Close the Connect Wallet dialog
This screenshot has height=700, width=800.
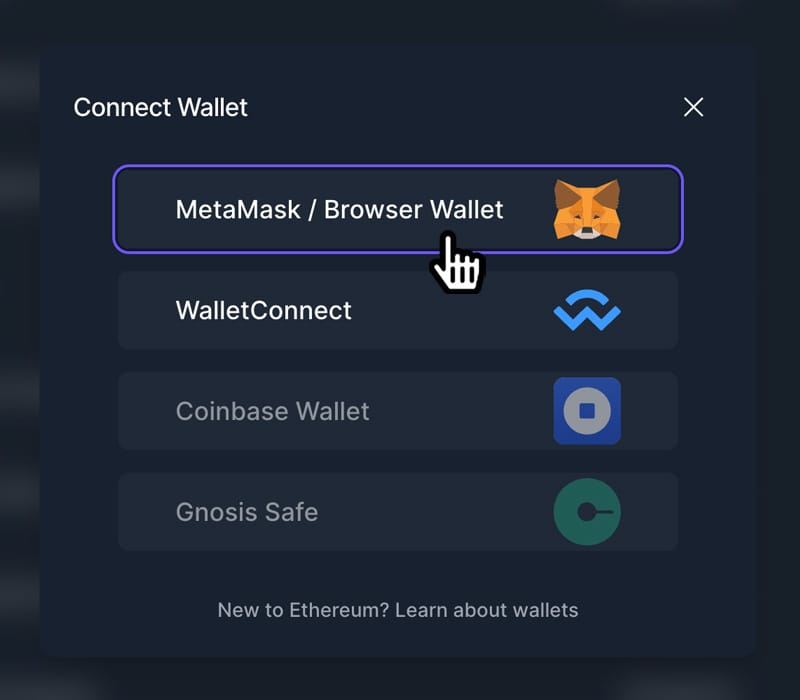(x=693, y=107)
